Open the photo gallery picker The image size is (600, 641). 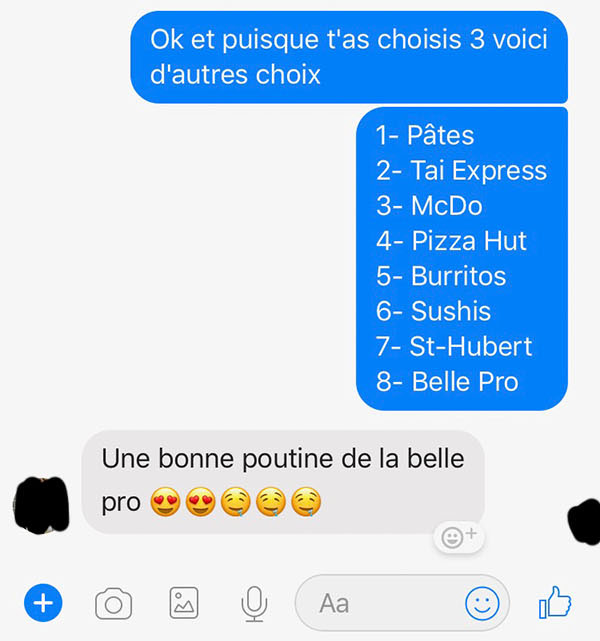(184, 603)
